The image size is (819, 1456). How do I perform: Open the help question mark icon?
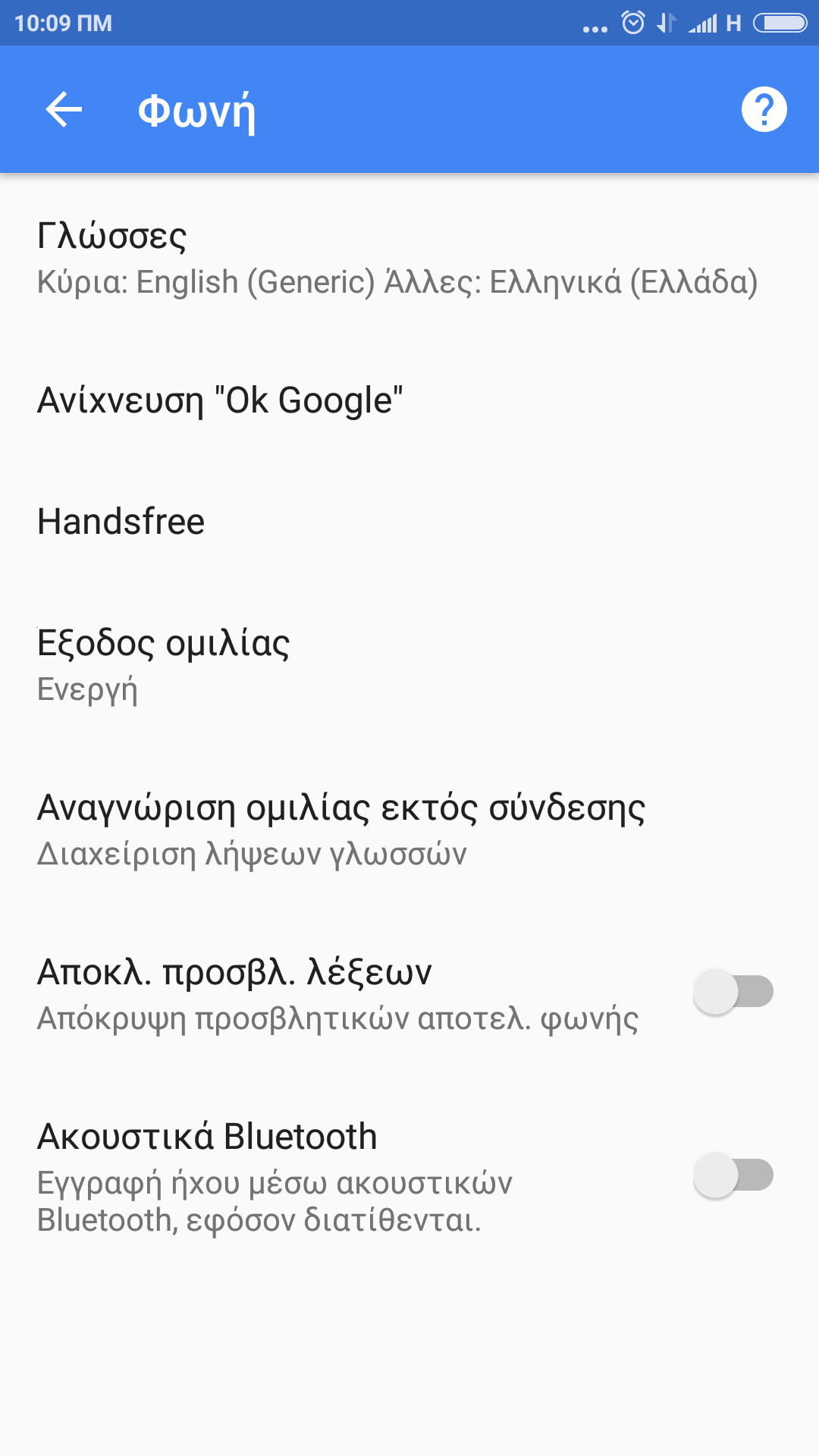click(764, 110)
